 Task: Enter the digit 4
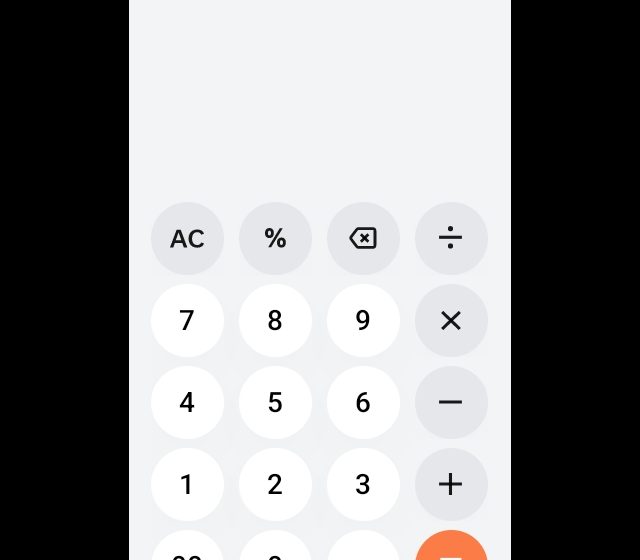coord(187,402)
